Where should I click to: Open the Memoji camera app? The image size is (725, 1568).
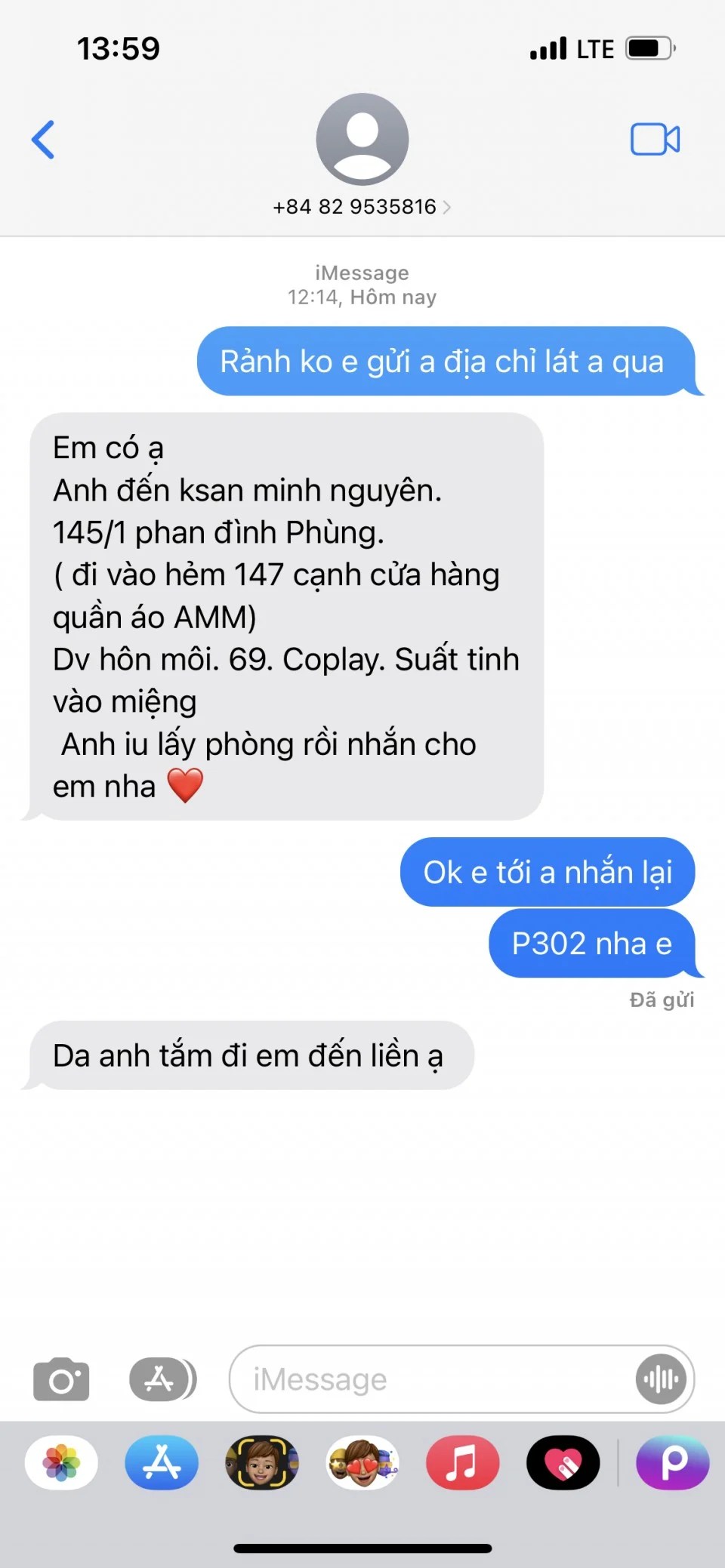(262, 1463)
